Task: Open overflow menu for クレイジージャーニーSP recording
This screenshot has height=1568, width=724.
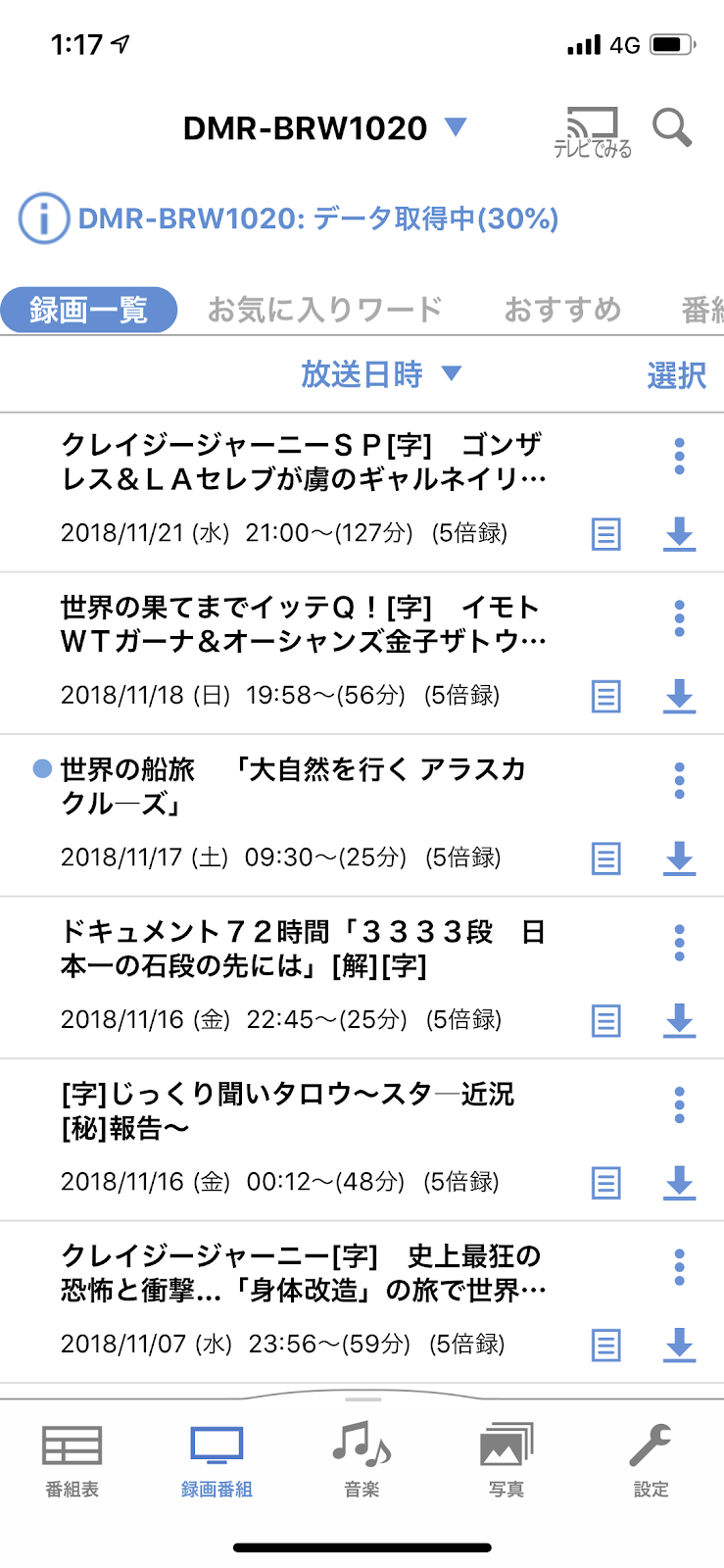Action: [679, 457]
